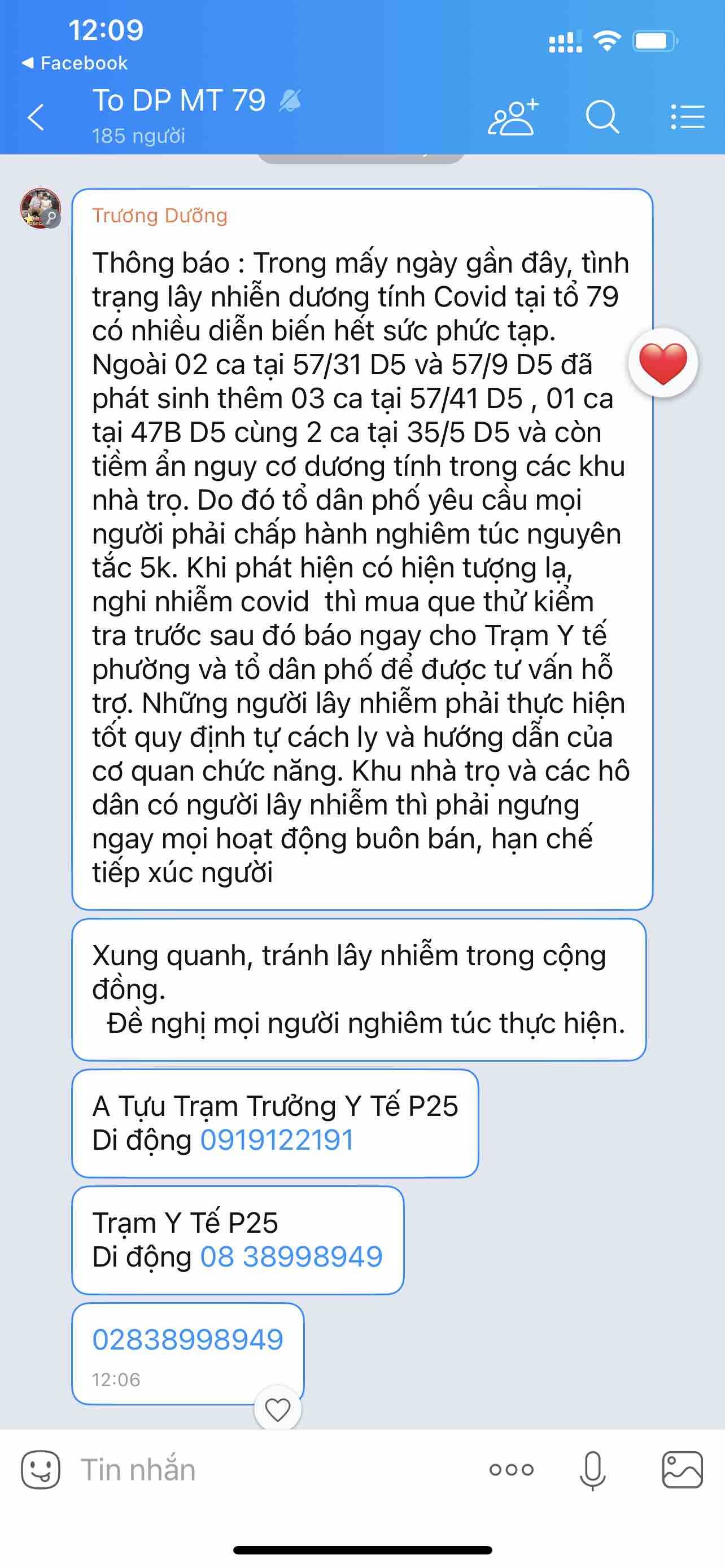Open the To DP MT 79 group info
Viewport: 725px width, 1568px height.
coord(179,115)
